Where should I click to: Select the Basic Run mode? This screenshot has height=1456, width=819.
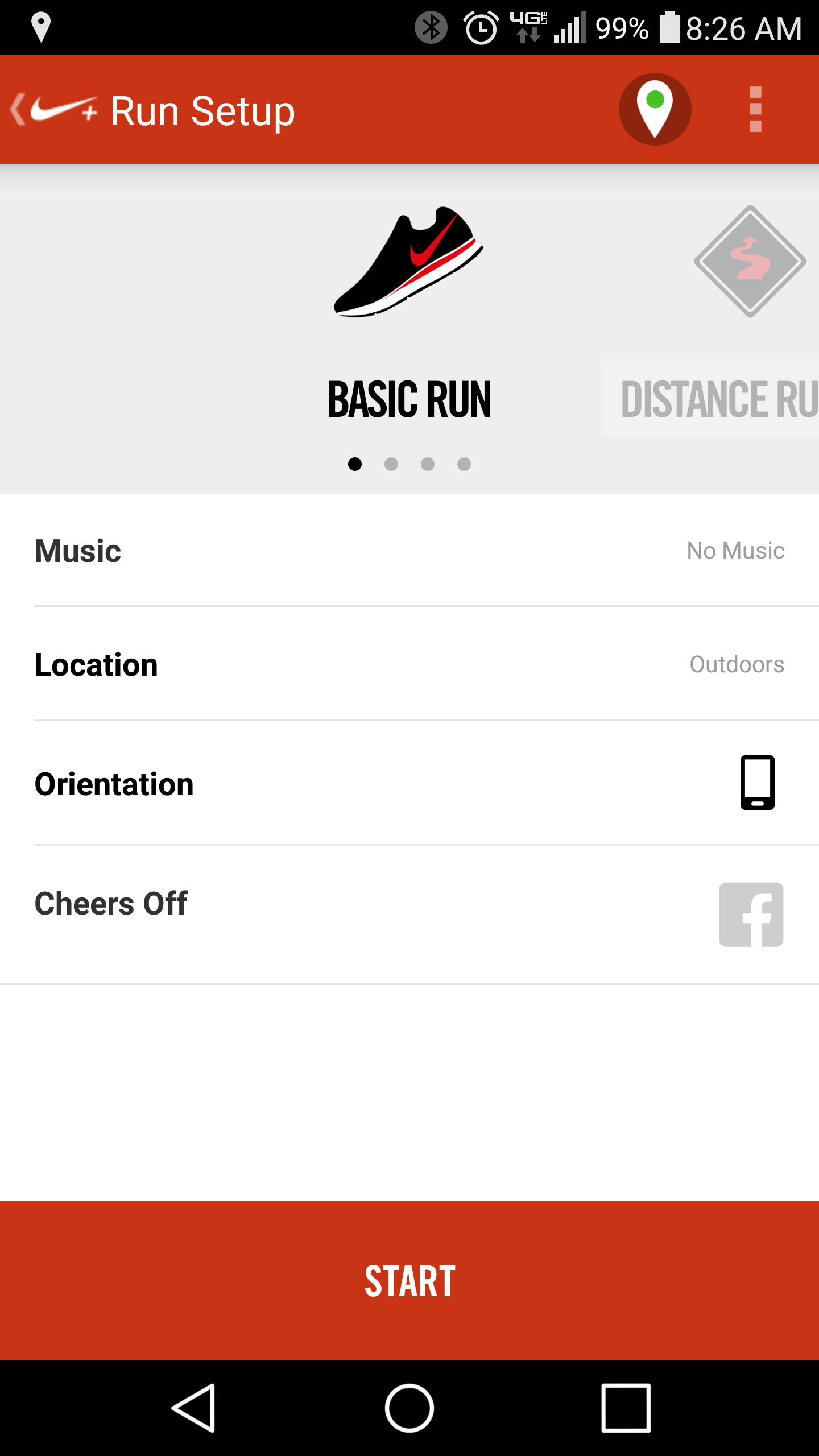pyautogui.click(x=409, y=398)
